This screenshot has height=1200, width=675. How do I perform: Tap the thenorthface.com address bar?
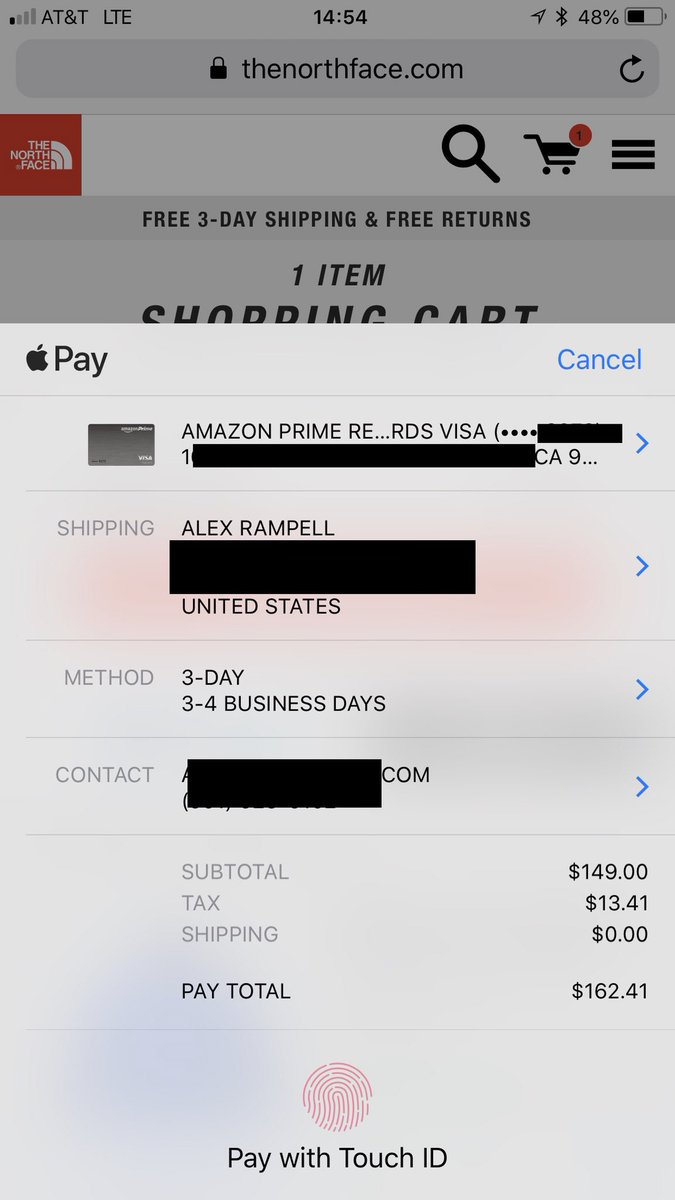[338, 69]
